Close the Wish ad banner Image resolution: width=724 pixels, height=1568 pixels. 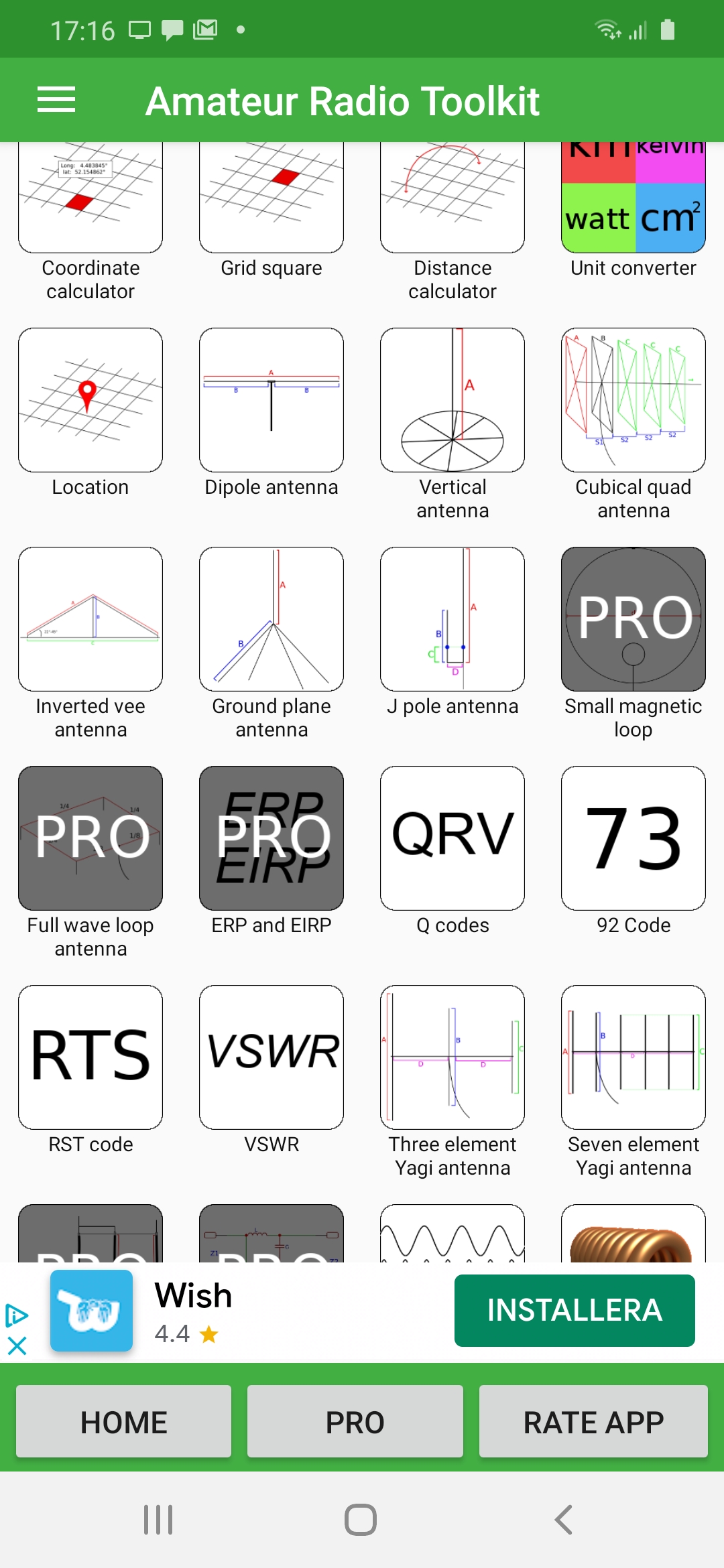(x=17, y=1346)
